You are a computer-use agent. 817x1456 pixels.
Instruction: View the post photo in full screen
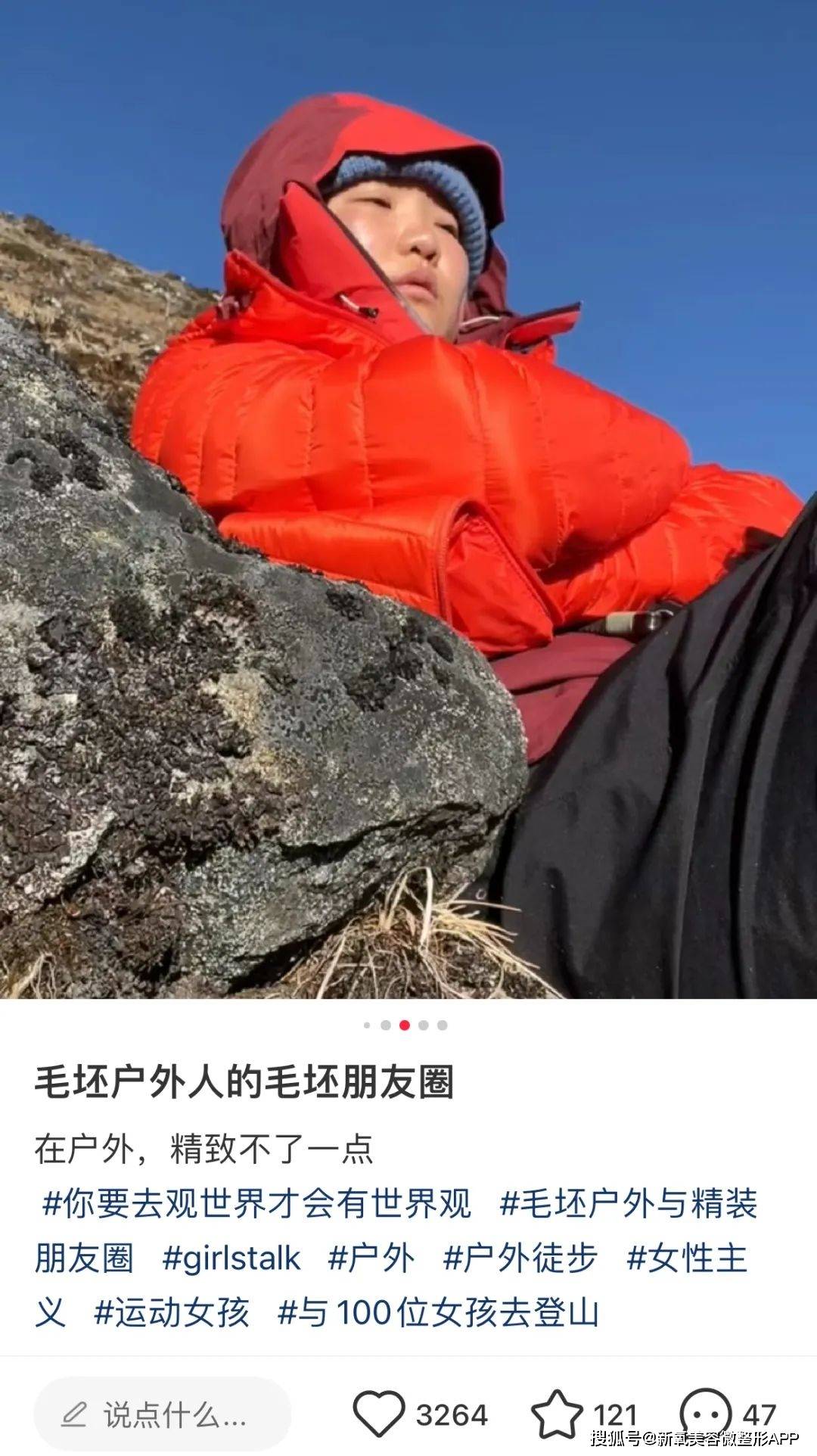(408, 499)
